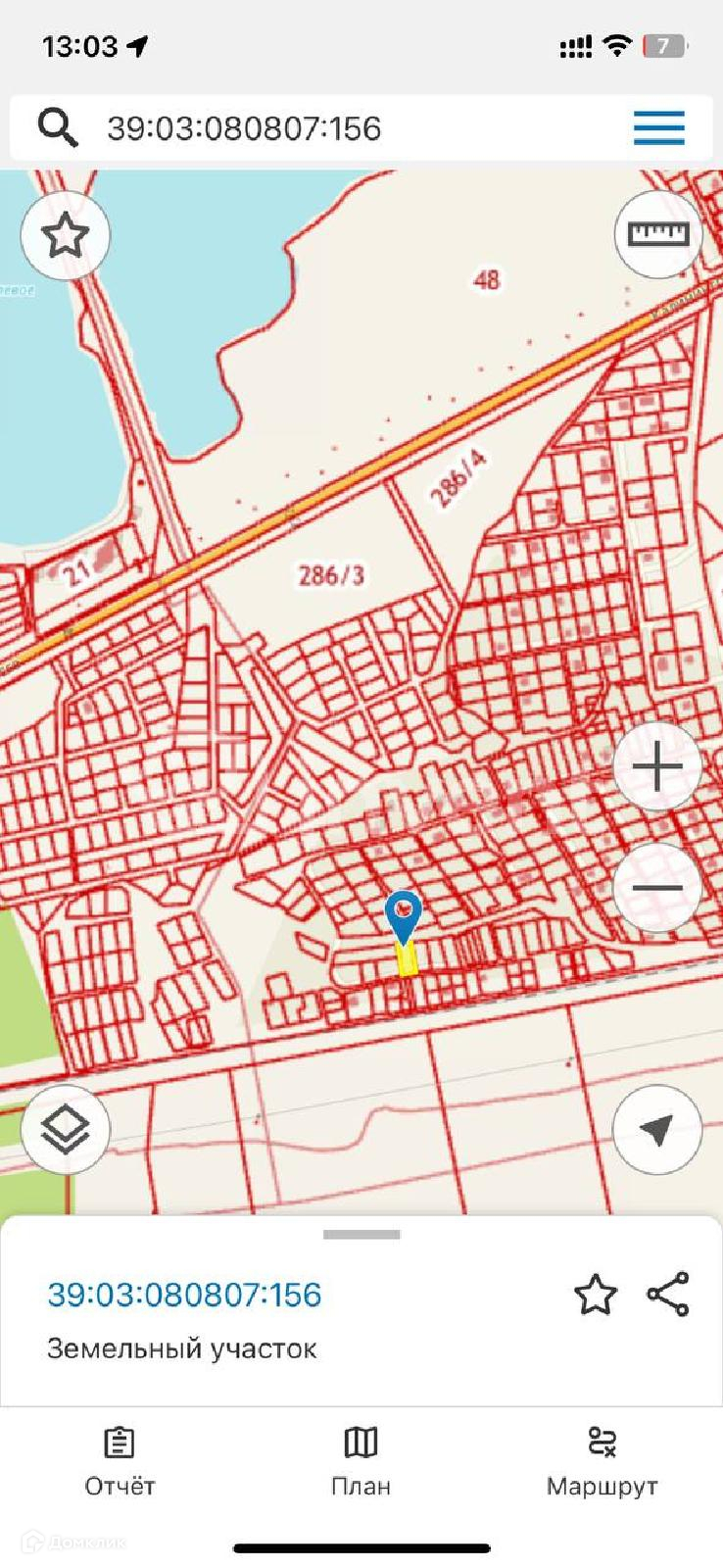This screenshot has width=723, height=1568.
Task: Zoom out with the minus button
Action: click(x=657, y=887)
